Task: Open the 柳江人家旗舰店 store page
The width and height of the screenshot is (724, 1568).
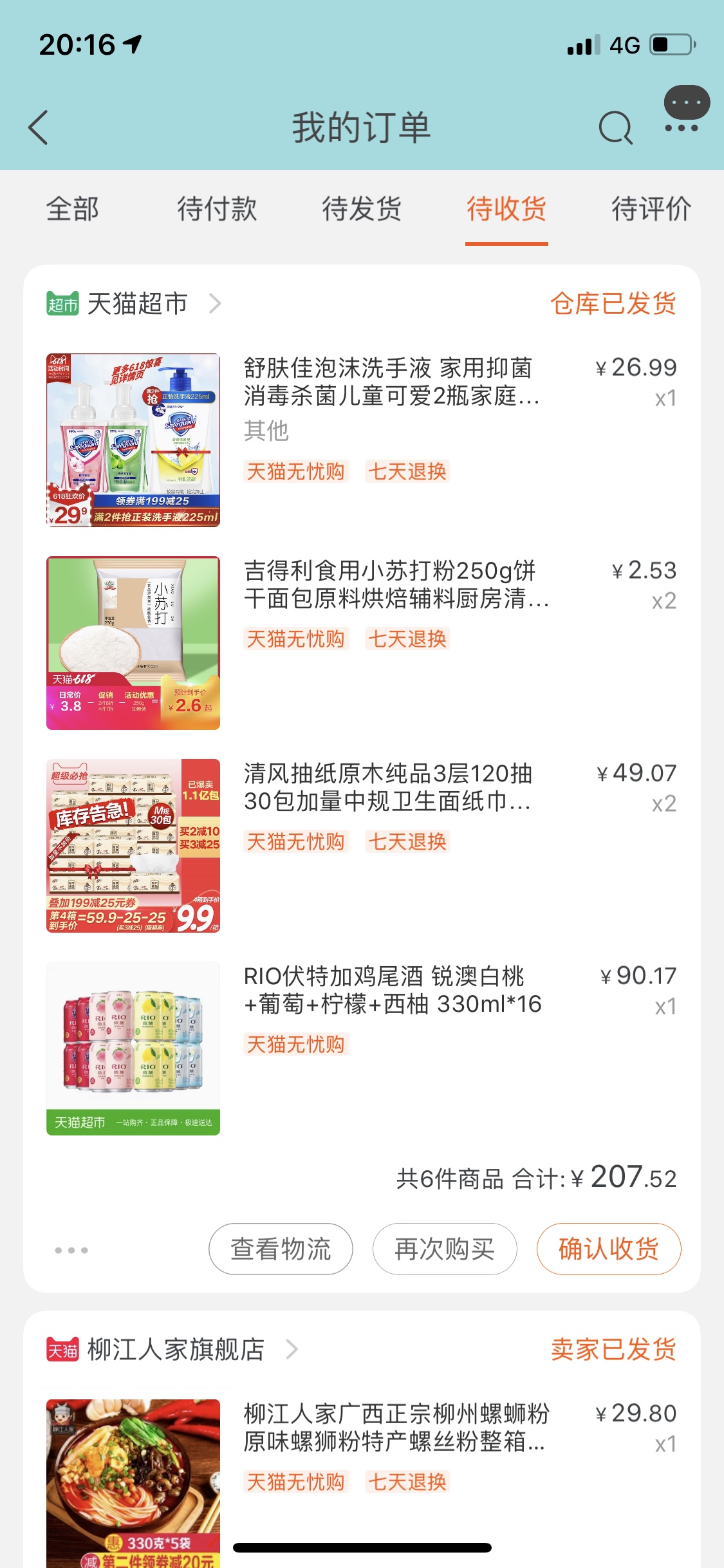Action: (x=175, y=1349)
